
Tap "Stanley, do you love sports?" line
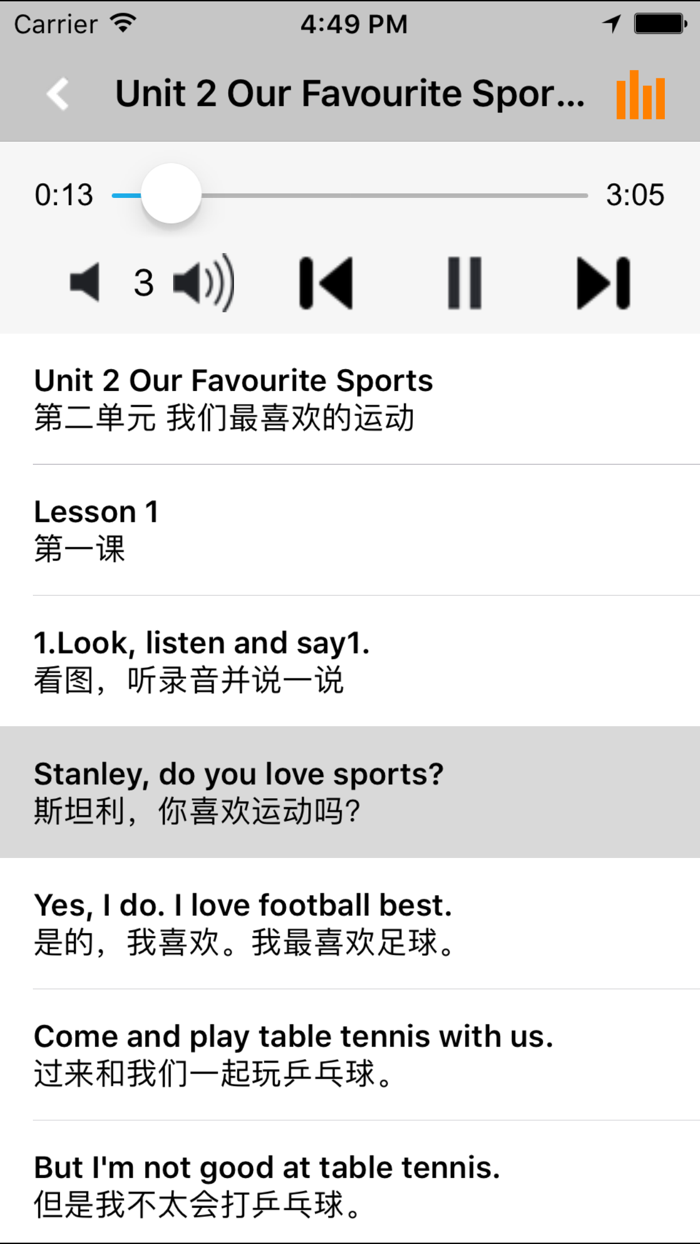(350, 791)
